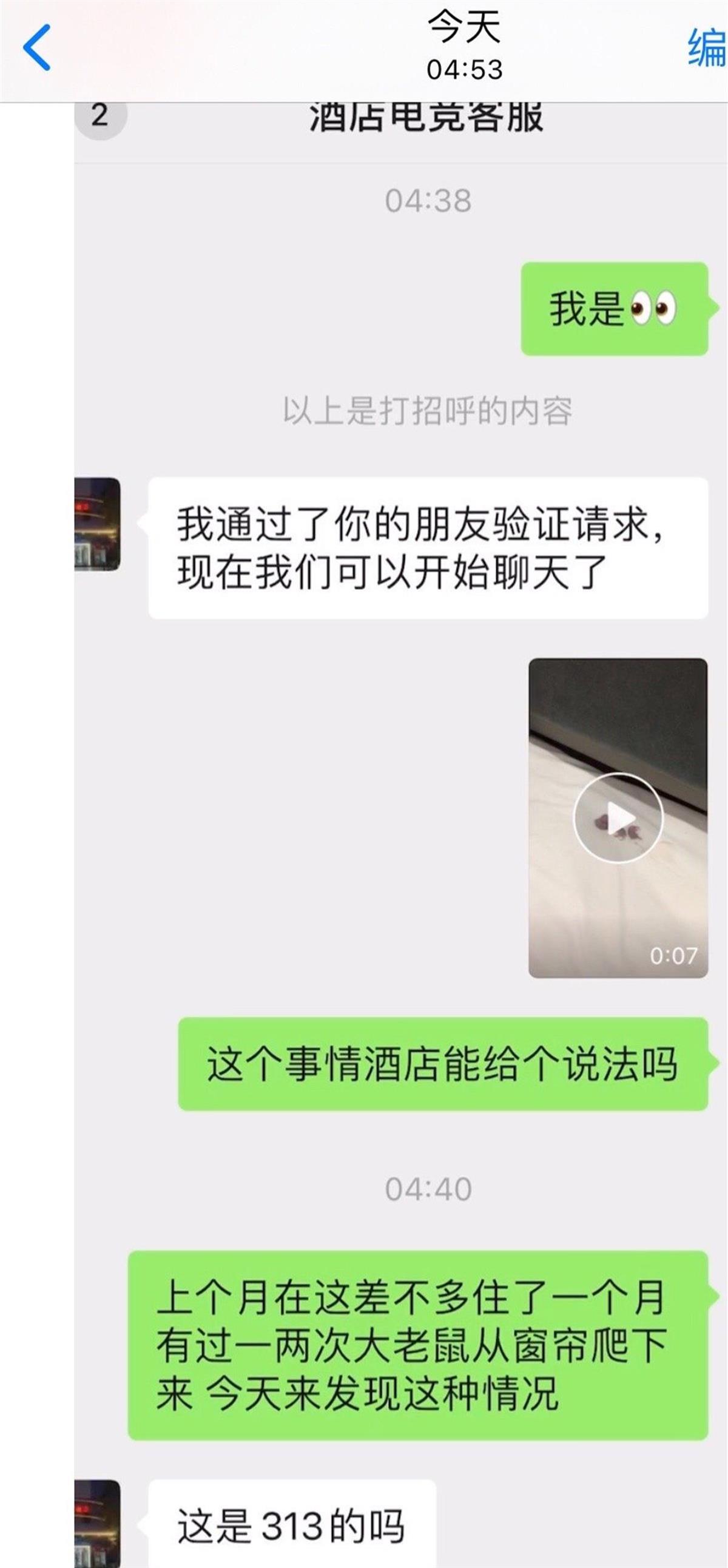Open the 编辑 (edit) option for this photo
The image size is (728, 1568).
pos(707,48)
